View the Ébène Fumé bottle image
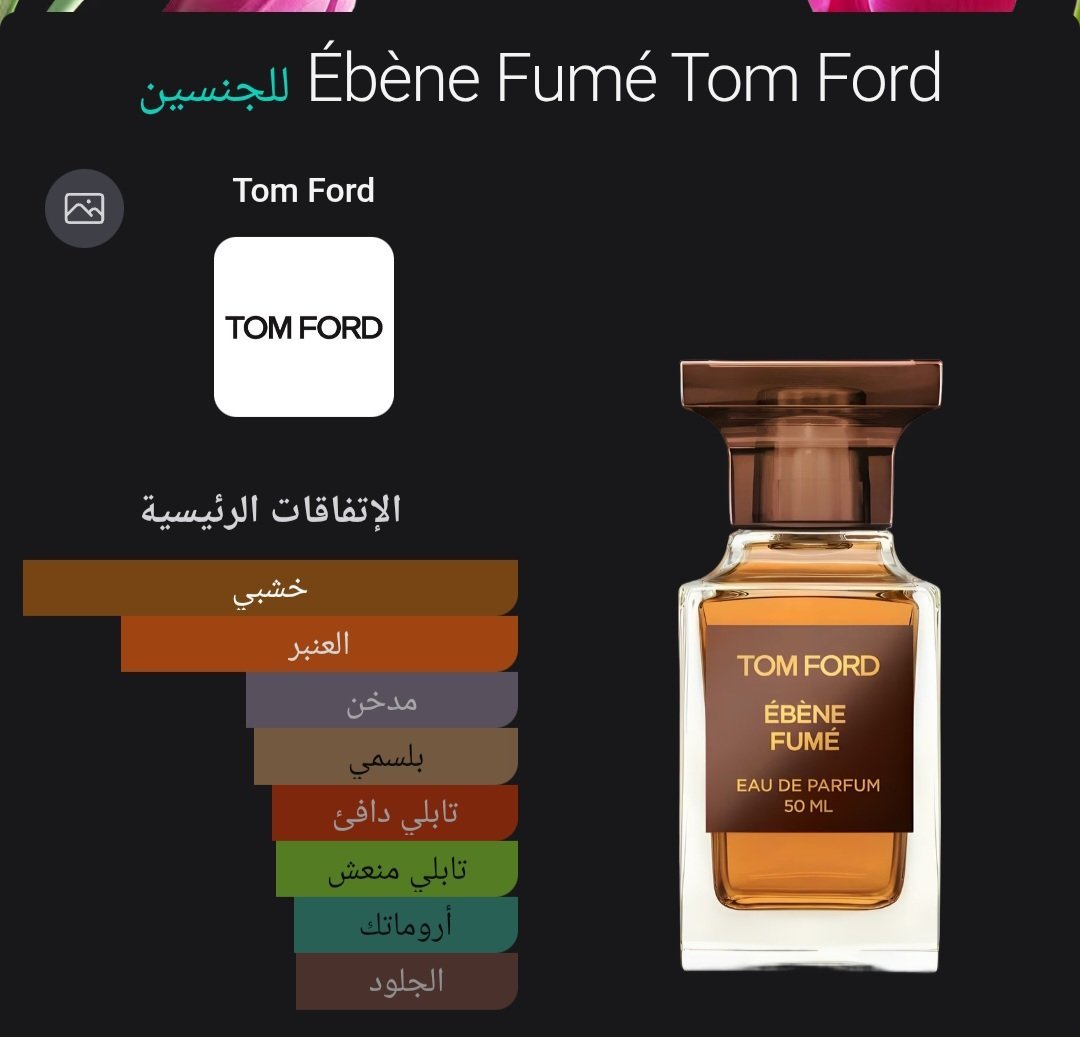 pyautogui.click(x=810, y=665)
